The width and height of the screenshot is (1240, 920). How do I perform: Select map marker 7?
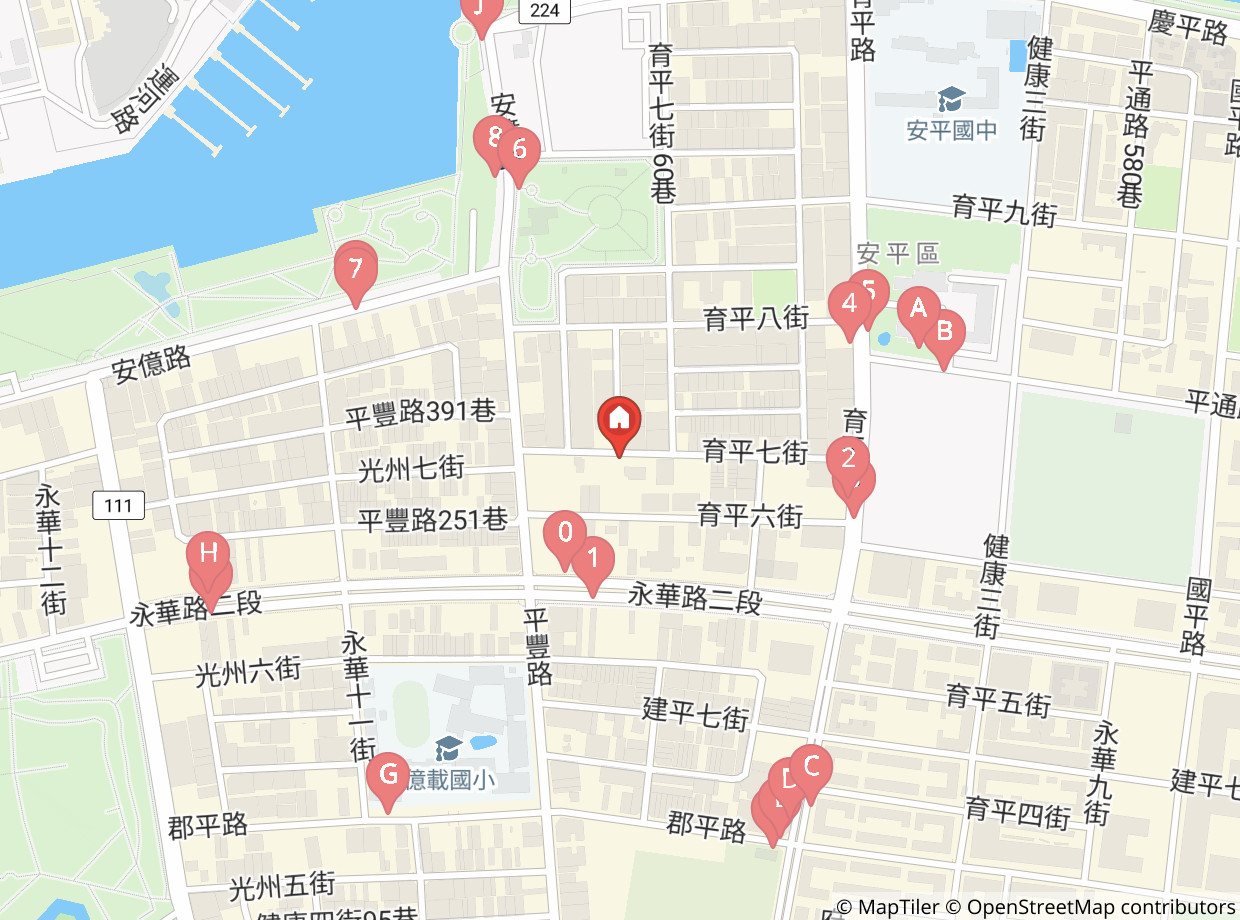(355, 276)
